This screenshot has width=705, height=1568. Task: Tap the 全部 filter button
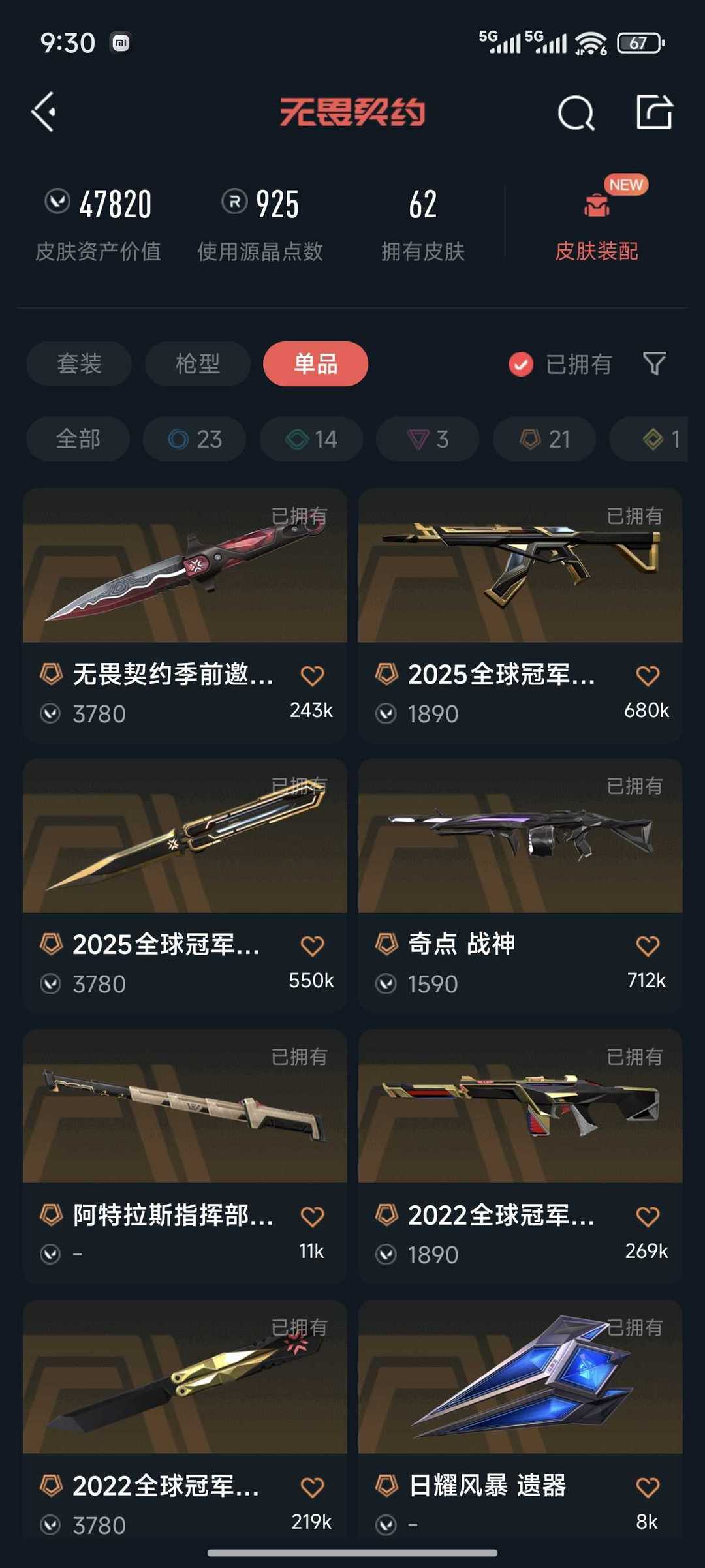click(x=77, y=439)
